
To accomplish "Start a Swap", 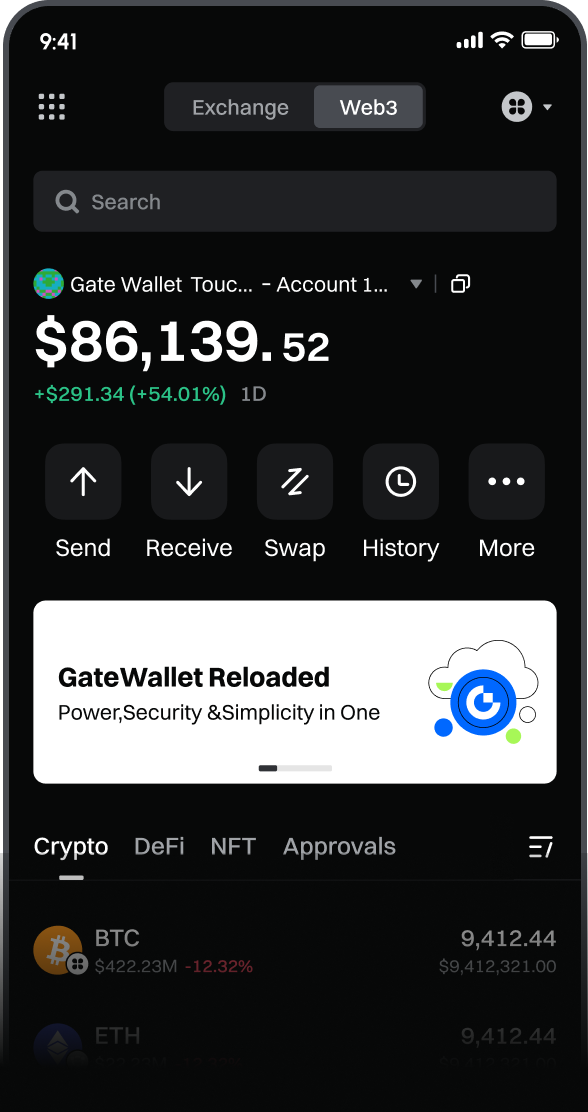I will coord(294,501).
